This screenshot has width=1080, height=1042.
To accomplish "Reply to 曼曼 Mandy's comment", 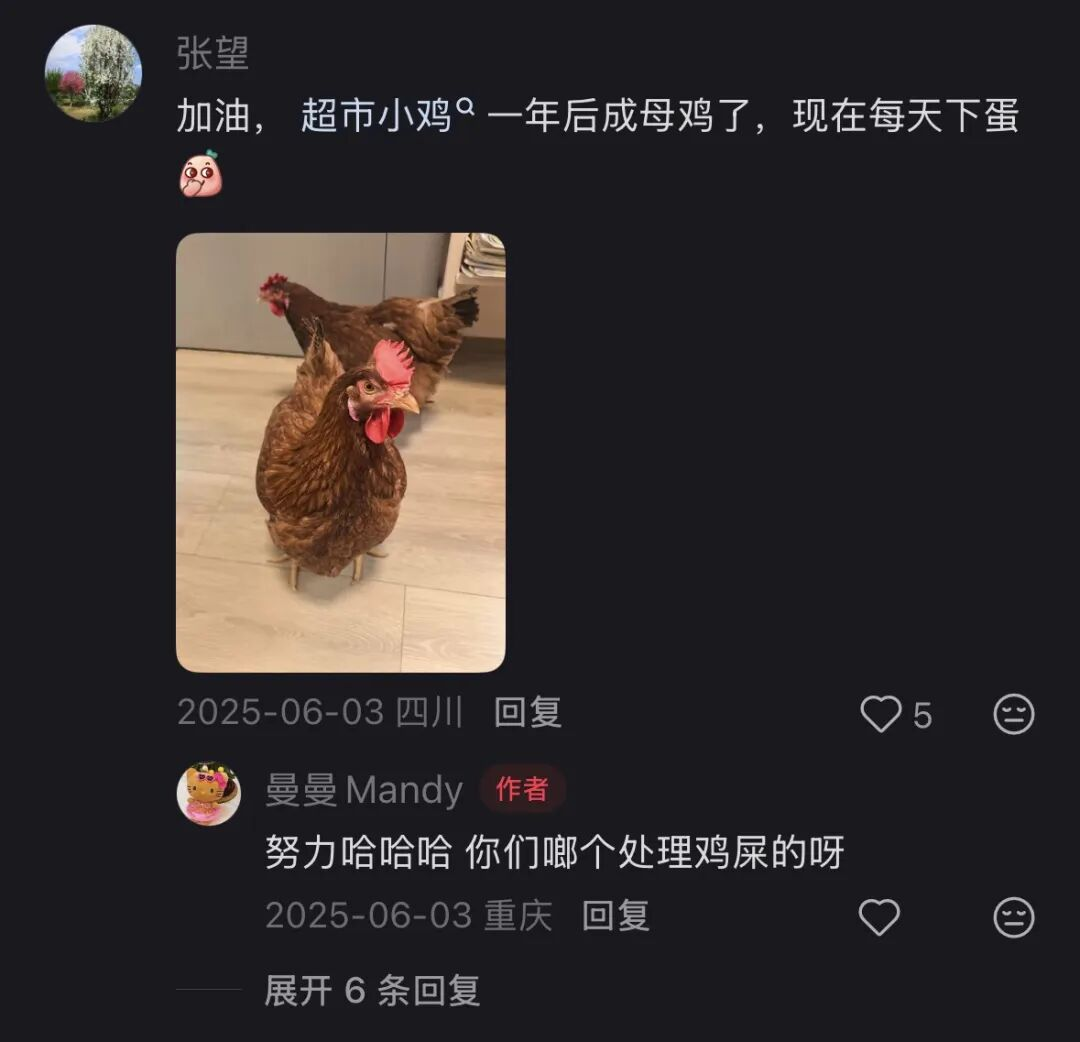I will [616, 916].
